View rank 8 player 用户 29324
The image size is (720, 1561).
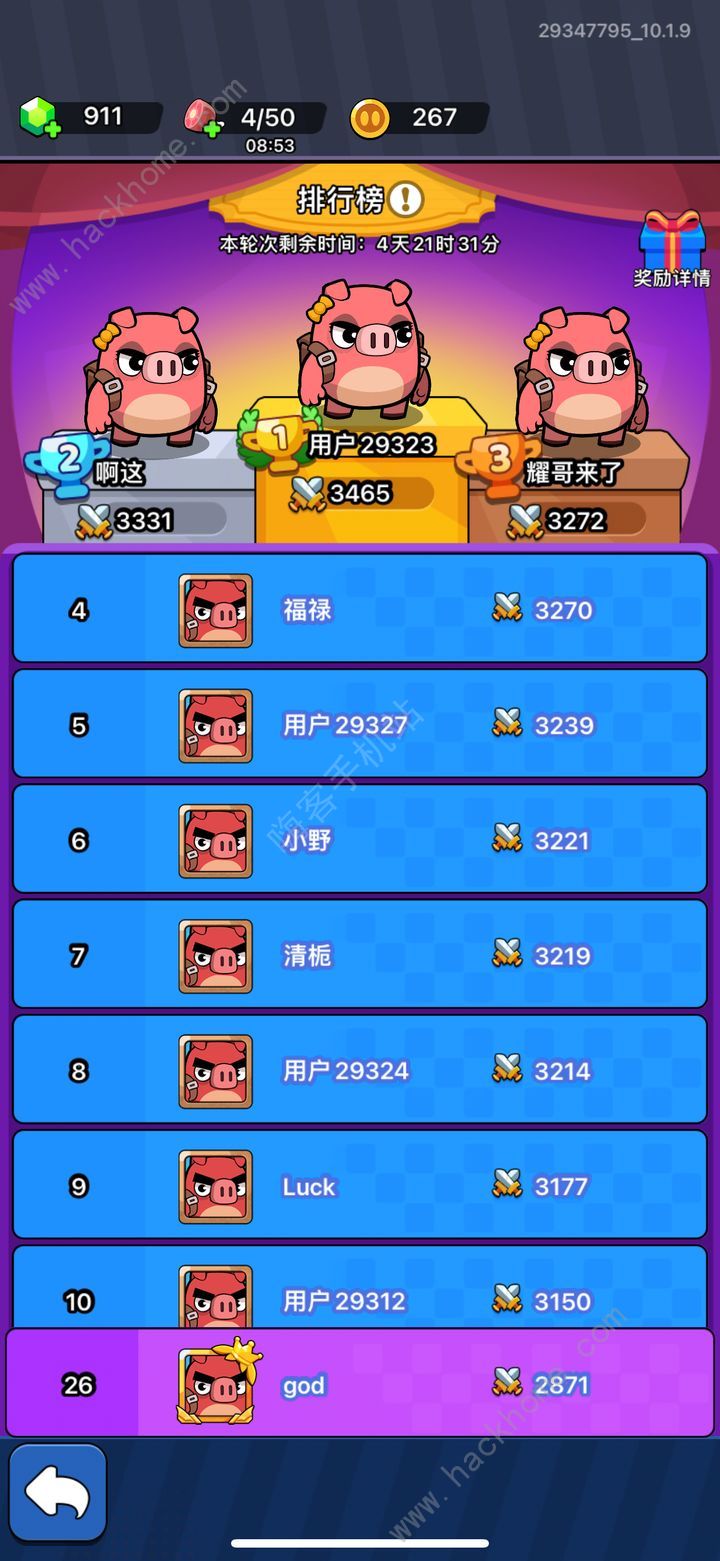360,1070
